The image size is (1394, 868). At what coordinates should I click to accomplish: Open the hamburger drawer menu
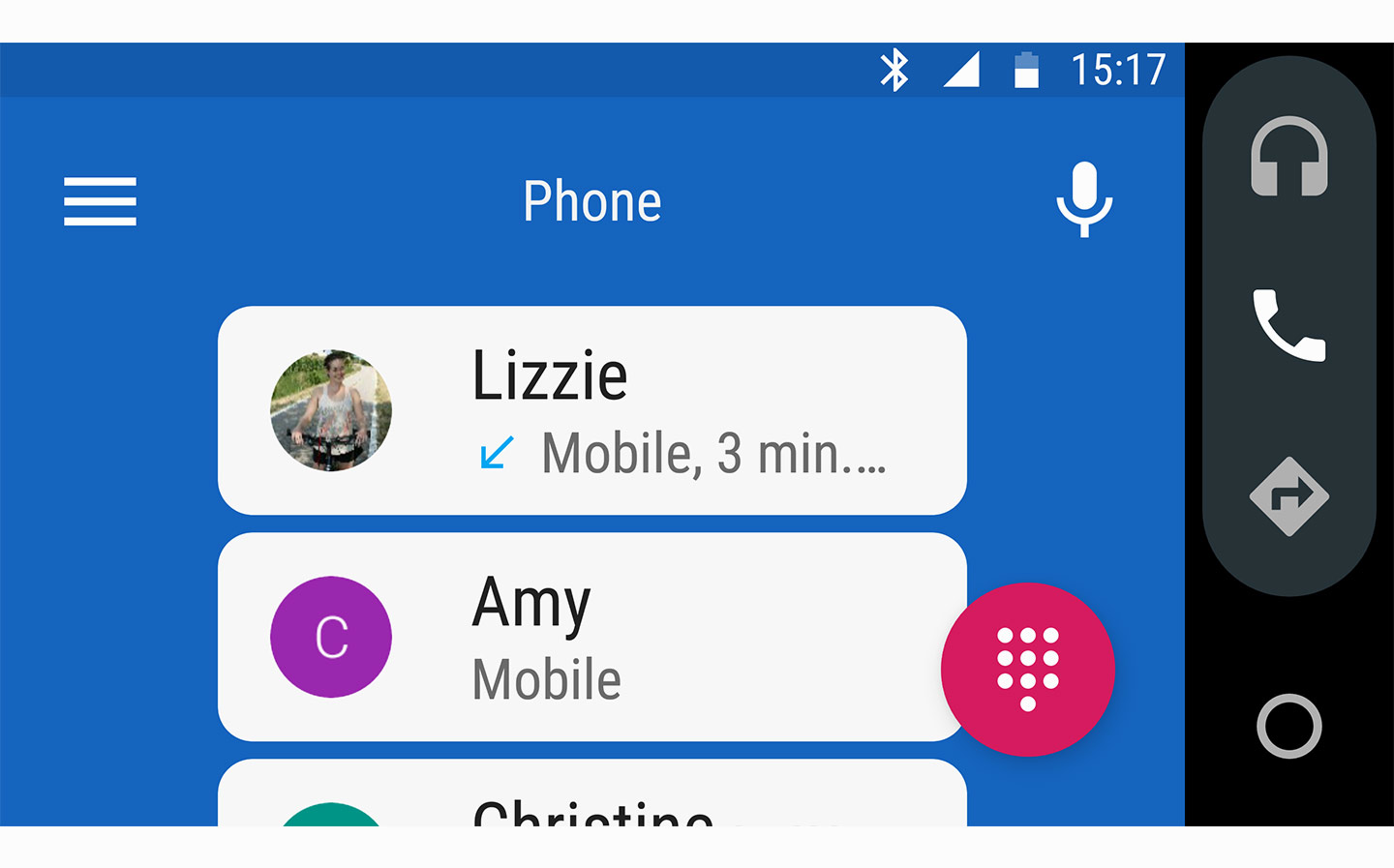100,201
